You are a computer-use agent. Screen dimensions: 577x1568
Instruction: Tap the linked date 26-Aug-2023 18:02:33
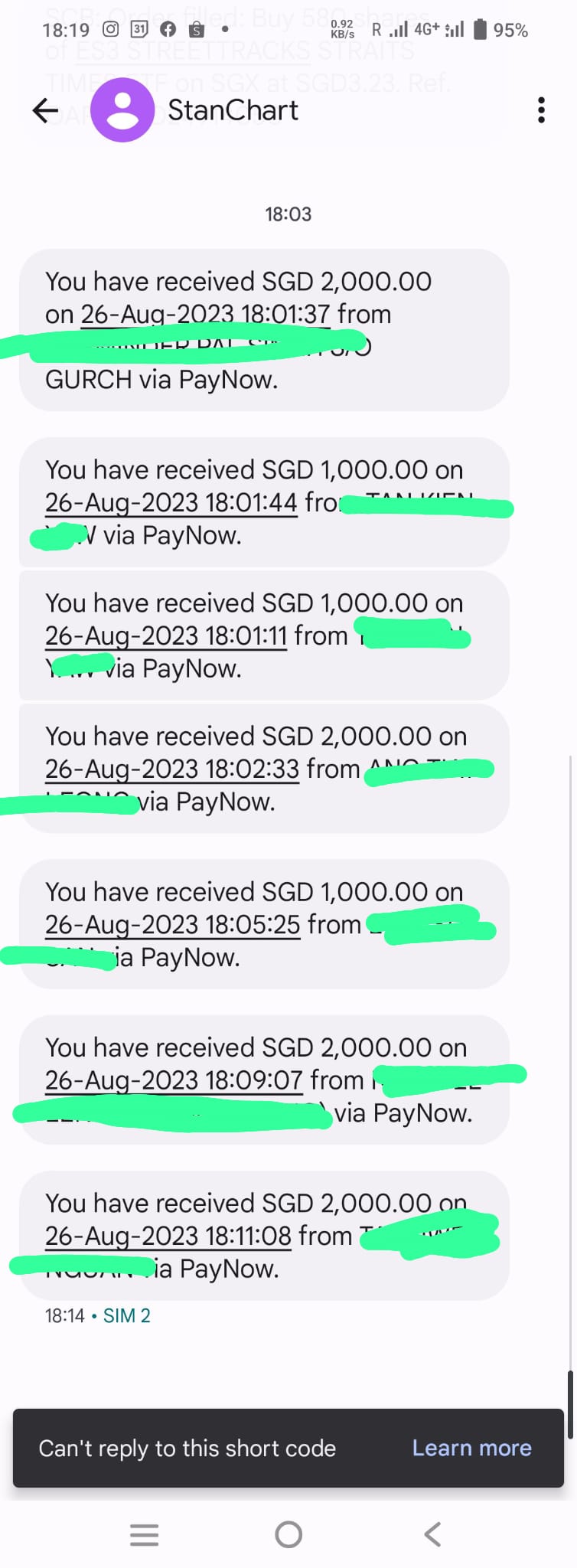tap(171, 769)
